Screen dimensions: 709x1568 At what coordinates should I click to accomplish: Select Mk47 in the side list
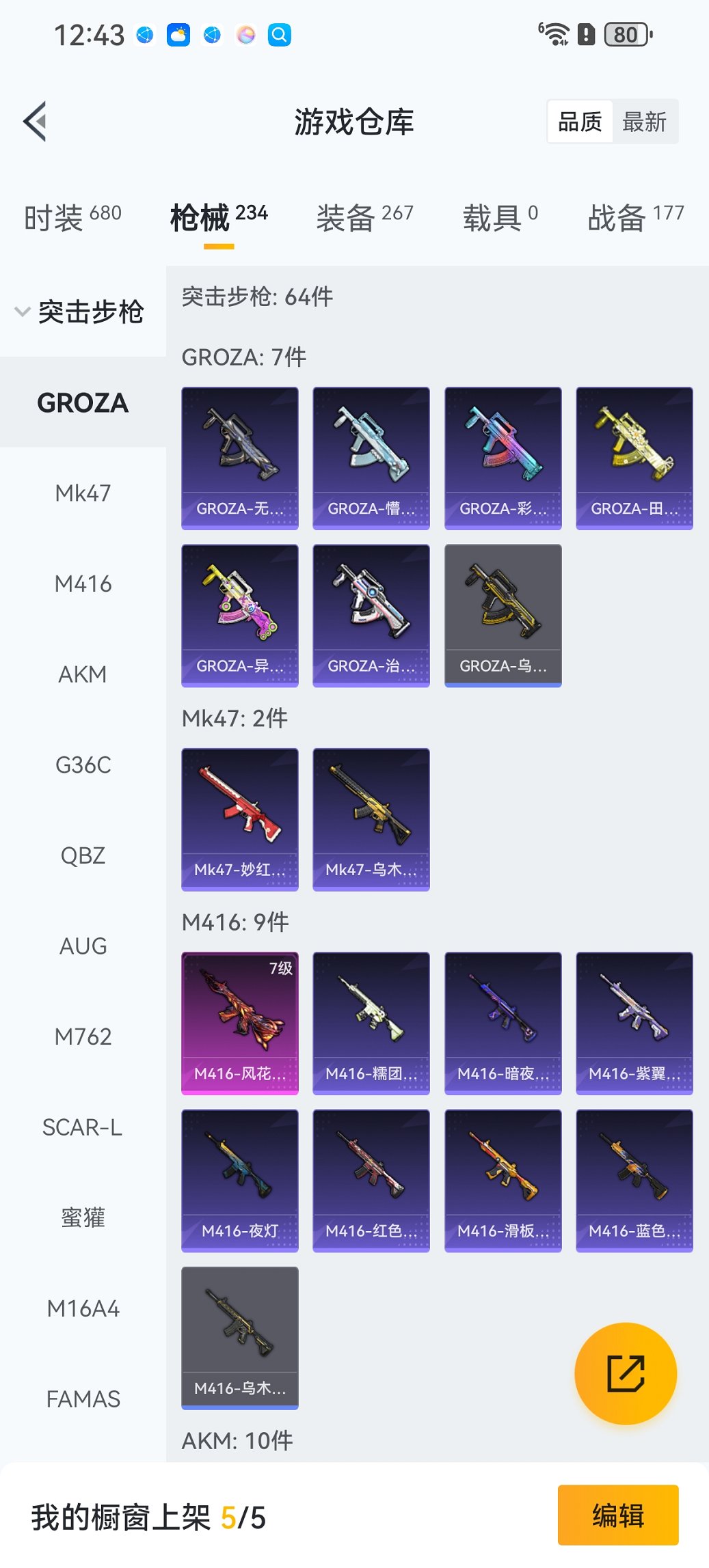pyautogui.click(x=83, y=493)
